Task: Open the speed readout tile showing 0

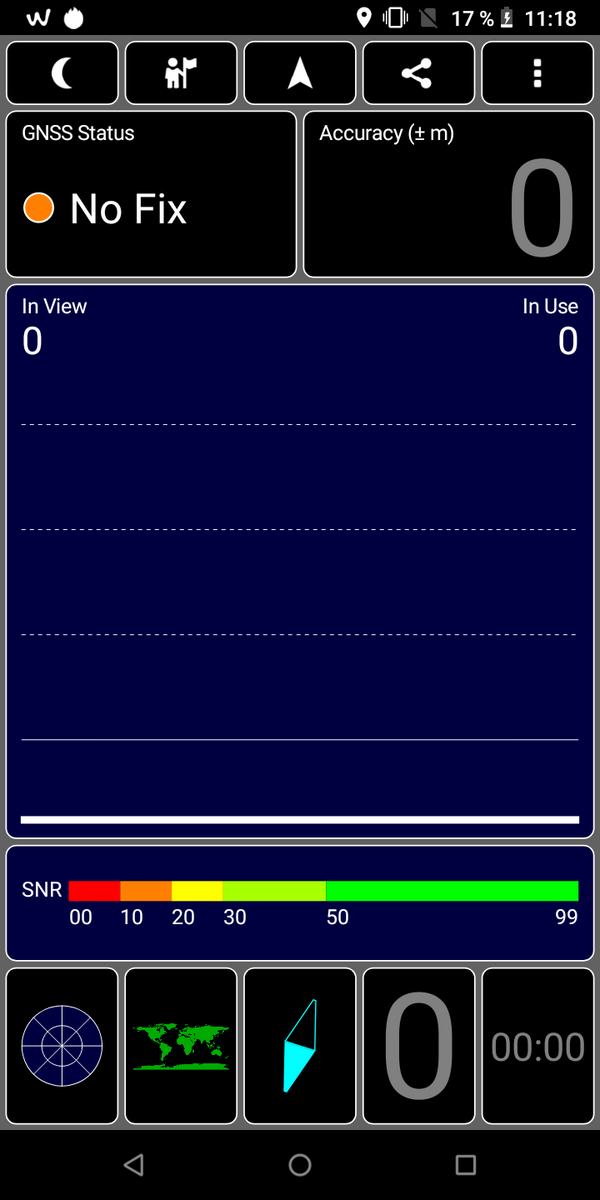Action: 418,1046
